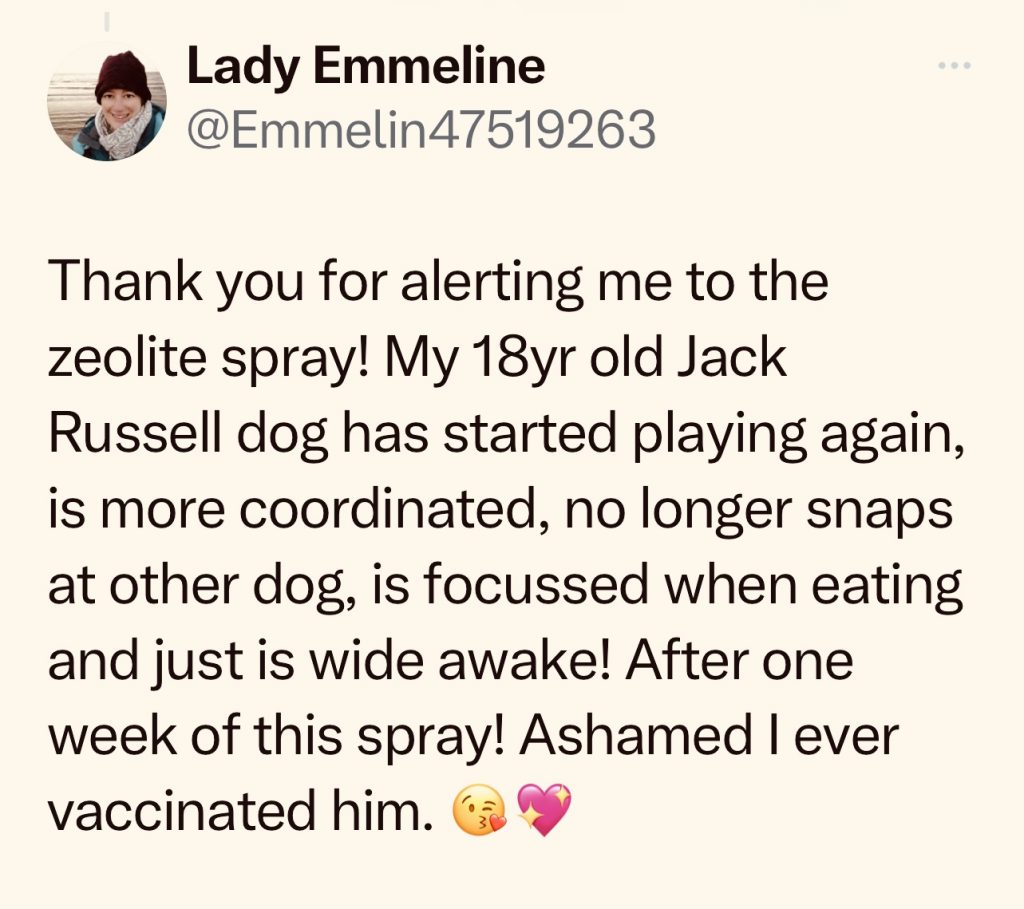The height and width of the screenshot is (909, 1024).
Task: Open the tweet's three-dot overflow menu
Action: click(955, 67)
